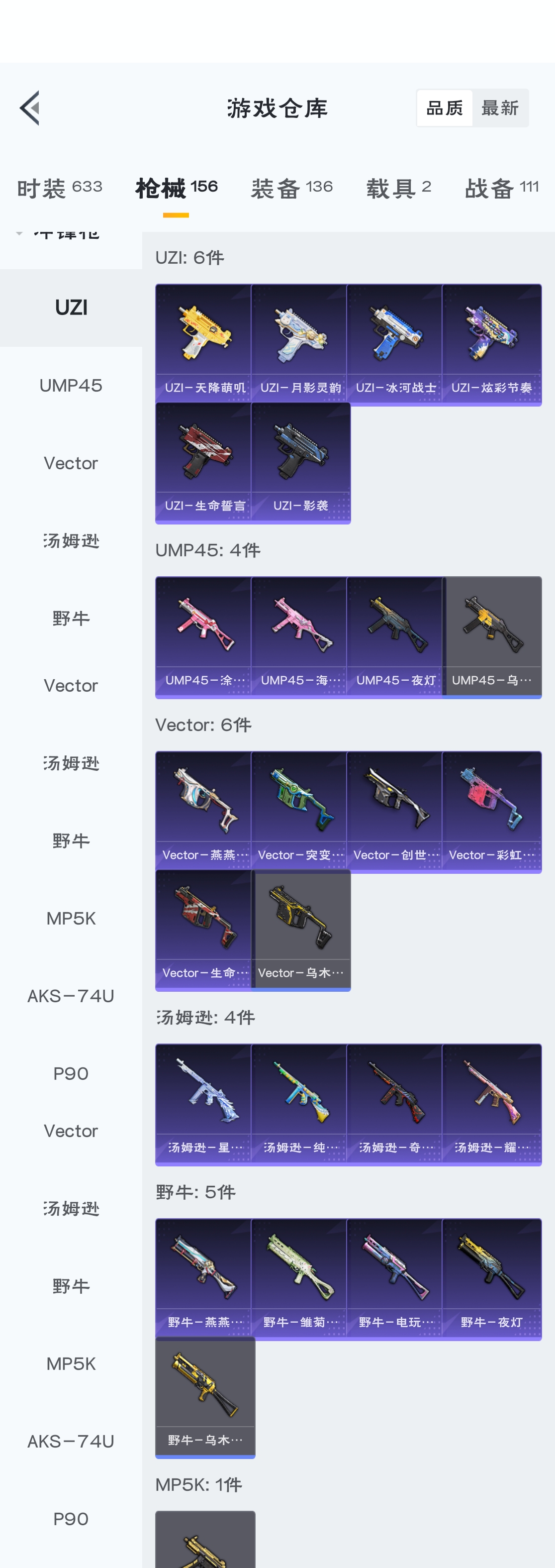
Task: Open the UMP45-夜灯 skin
Action: point(395,636)
